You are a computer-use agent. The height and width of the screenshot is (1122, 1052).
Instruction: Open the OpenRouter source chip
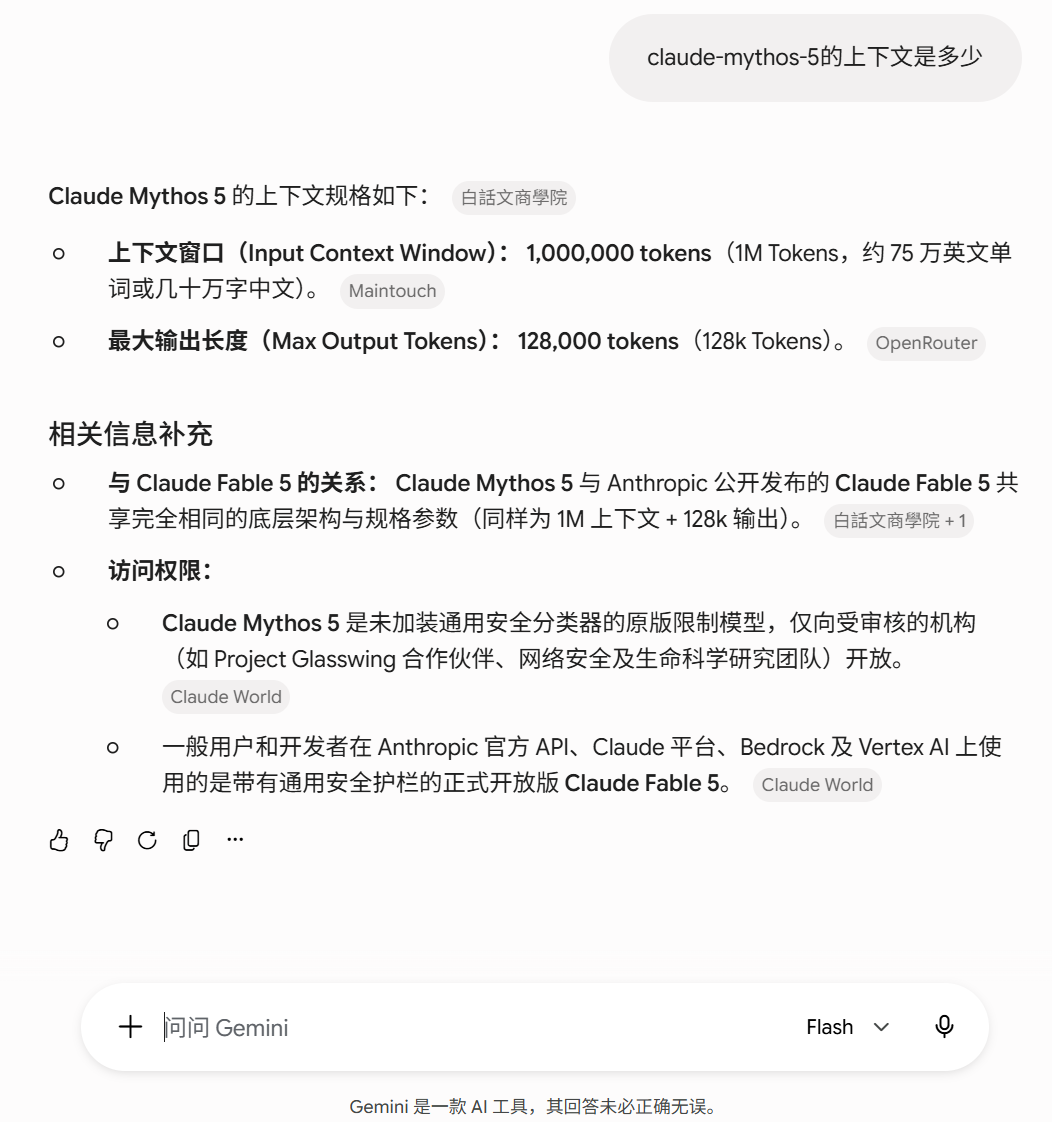(x=926, y=343)
